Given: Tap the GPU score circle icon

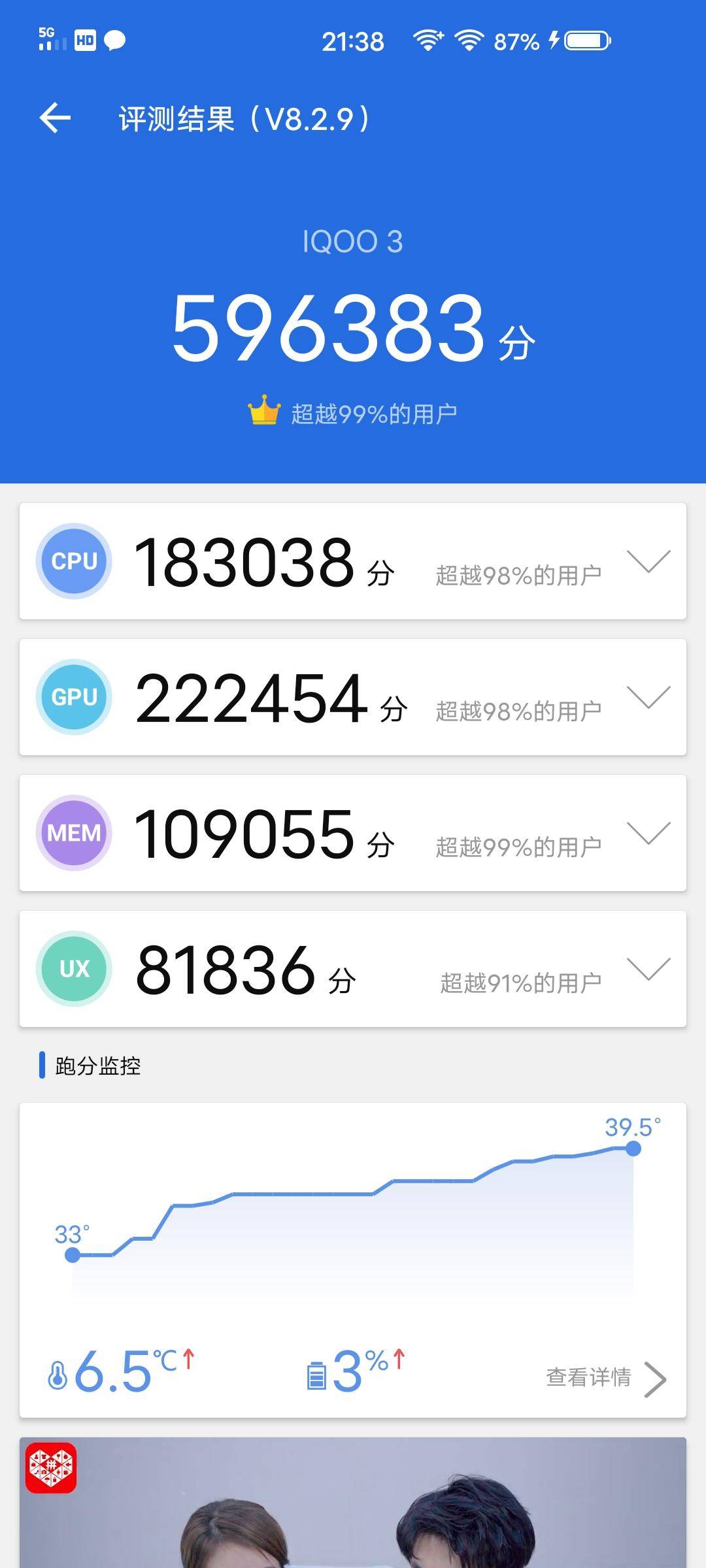Looking at the screenshot, I should tap(73, 698).
